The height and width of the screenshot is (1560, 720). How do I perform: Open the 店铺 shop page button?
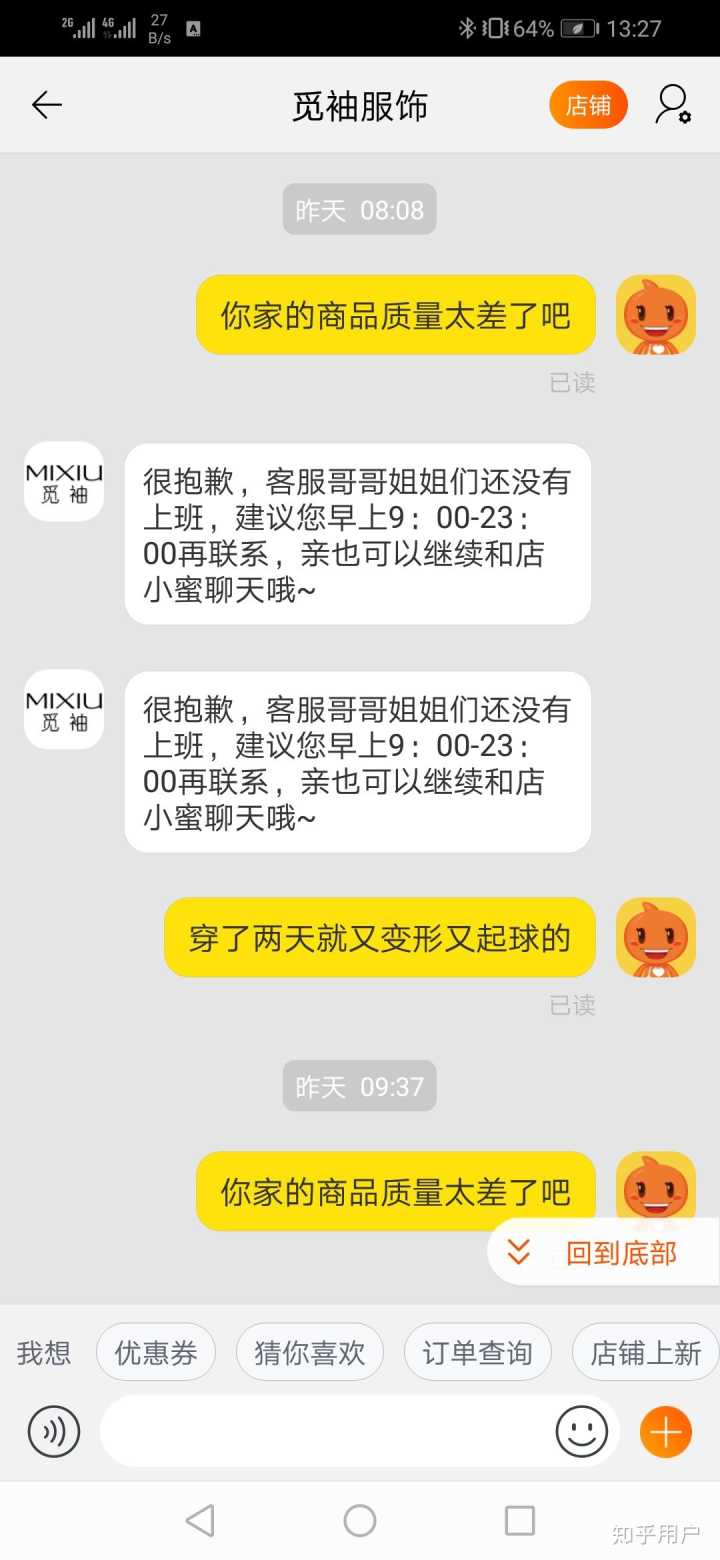point(588,105)
